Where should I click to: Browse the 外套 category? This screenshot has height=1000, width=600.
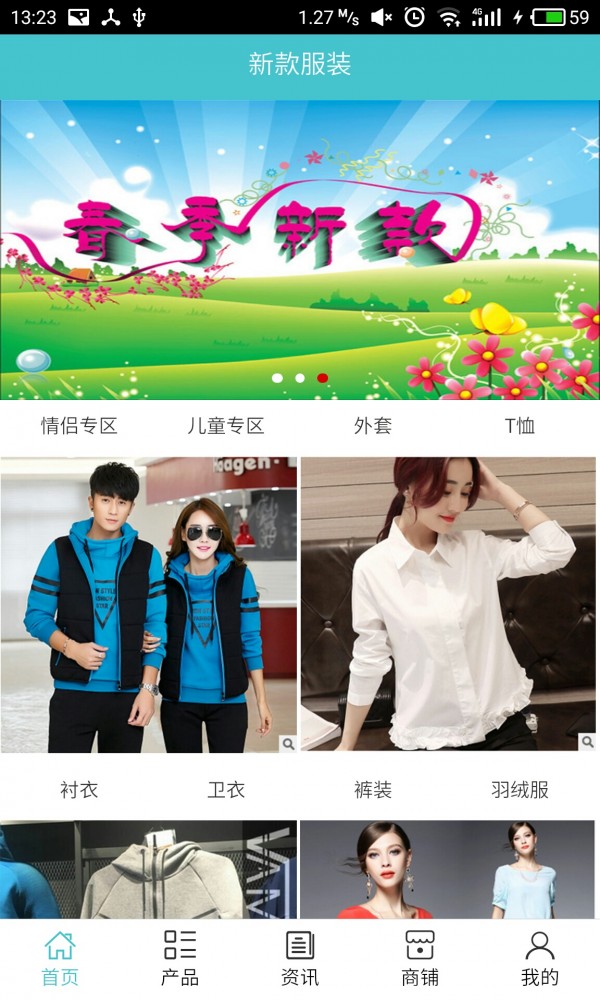pos(373,426)
